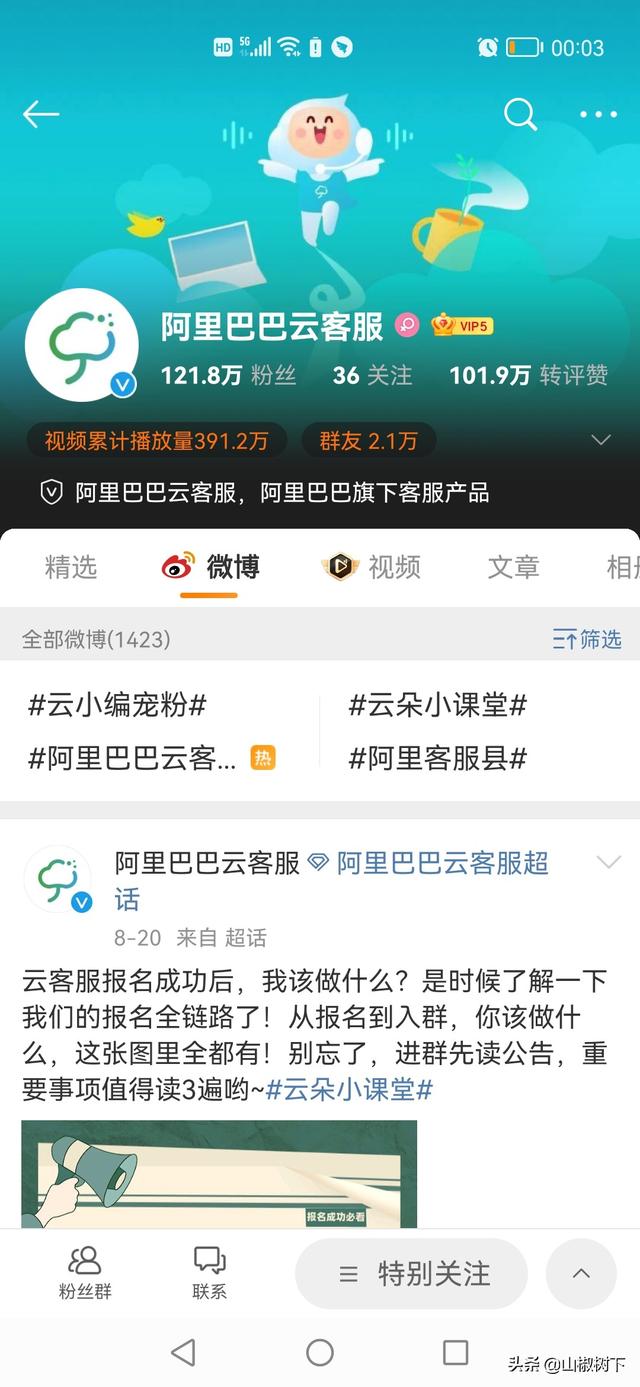Switch to the 视频 tab
The width and height of the screenshot is (640, 1387).
(372, 567)
